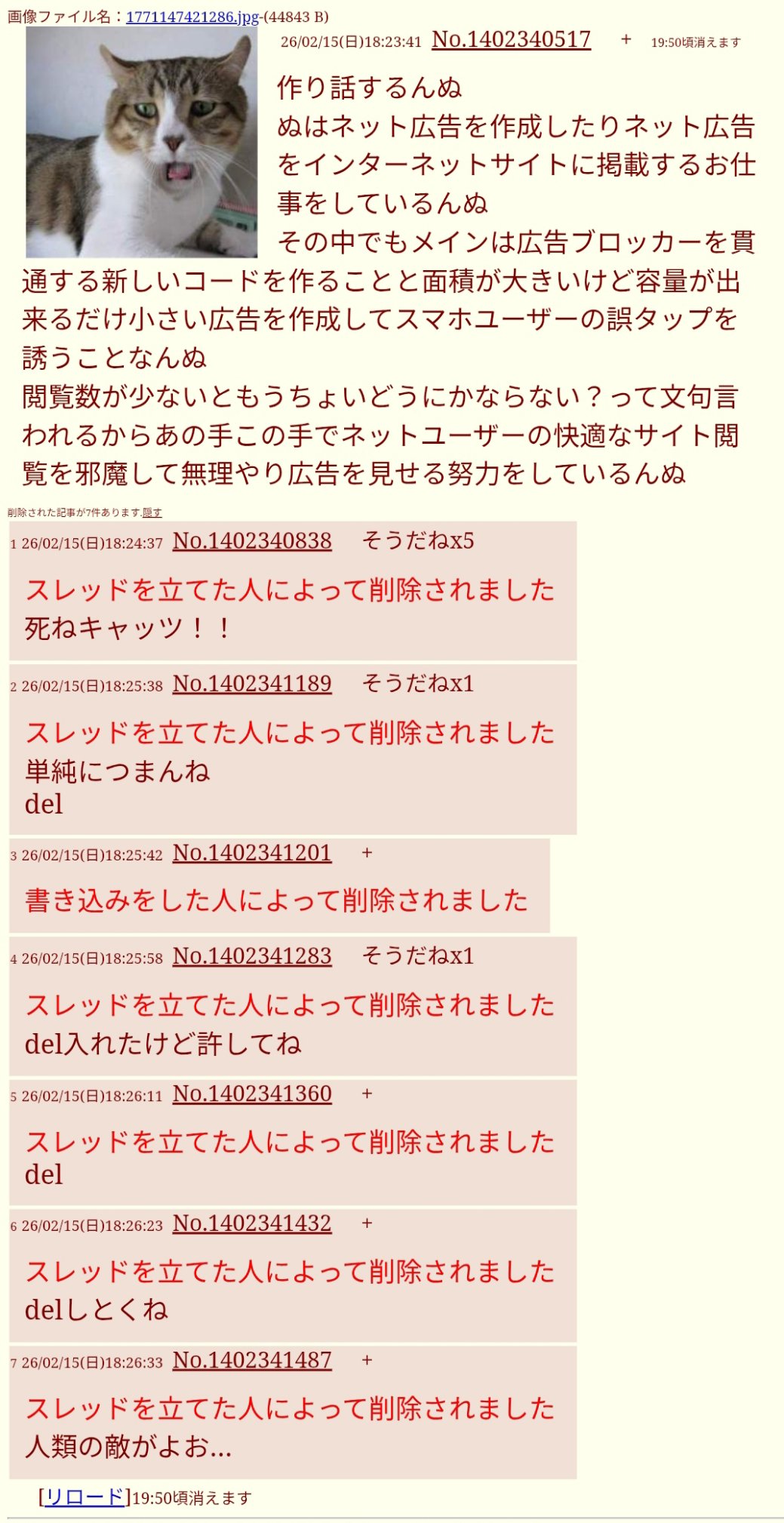Hide deleted posts via 隠す link

click(152, 512)
